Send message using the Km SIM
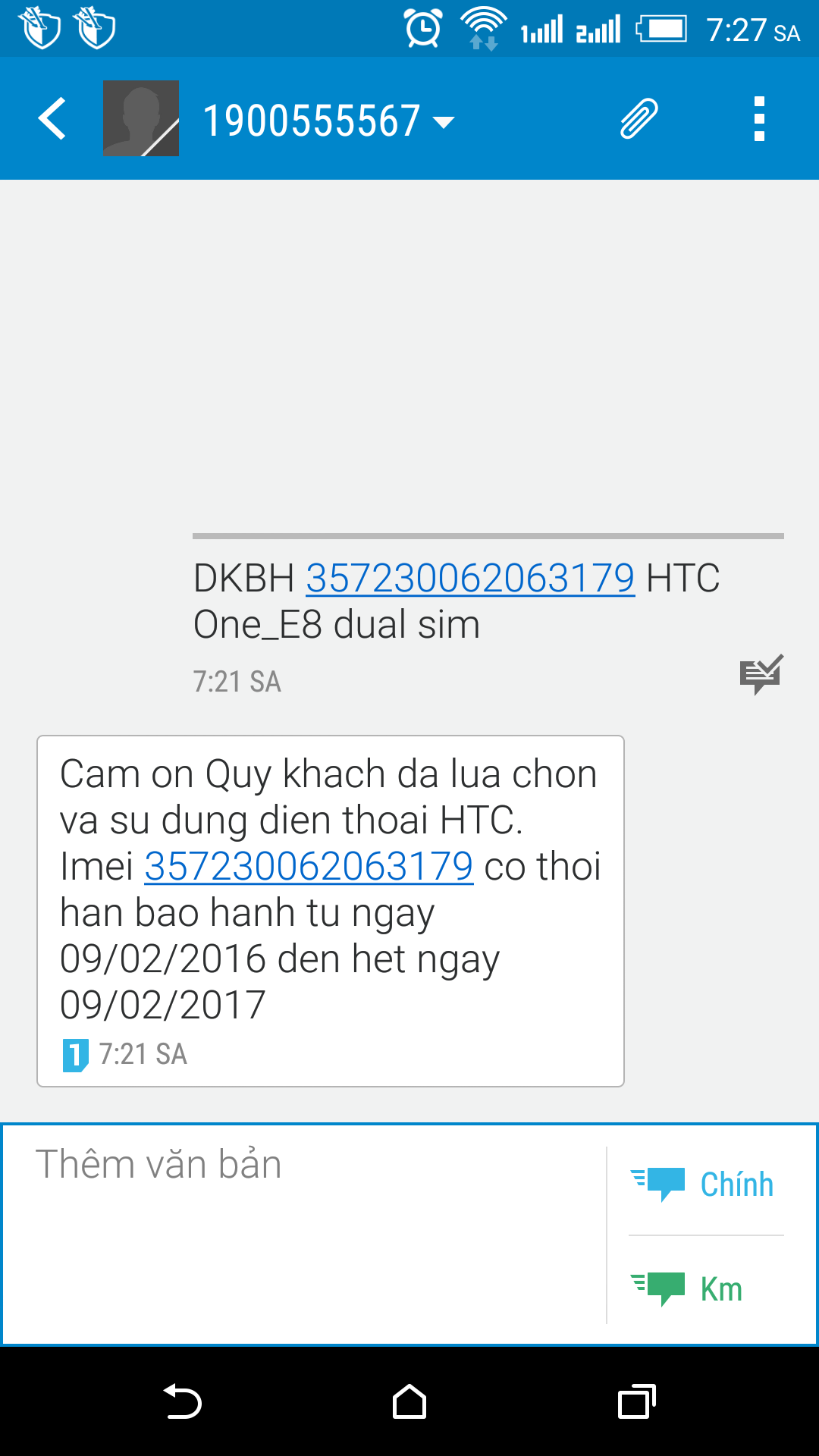 [x=687, y=1288]
